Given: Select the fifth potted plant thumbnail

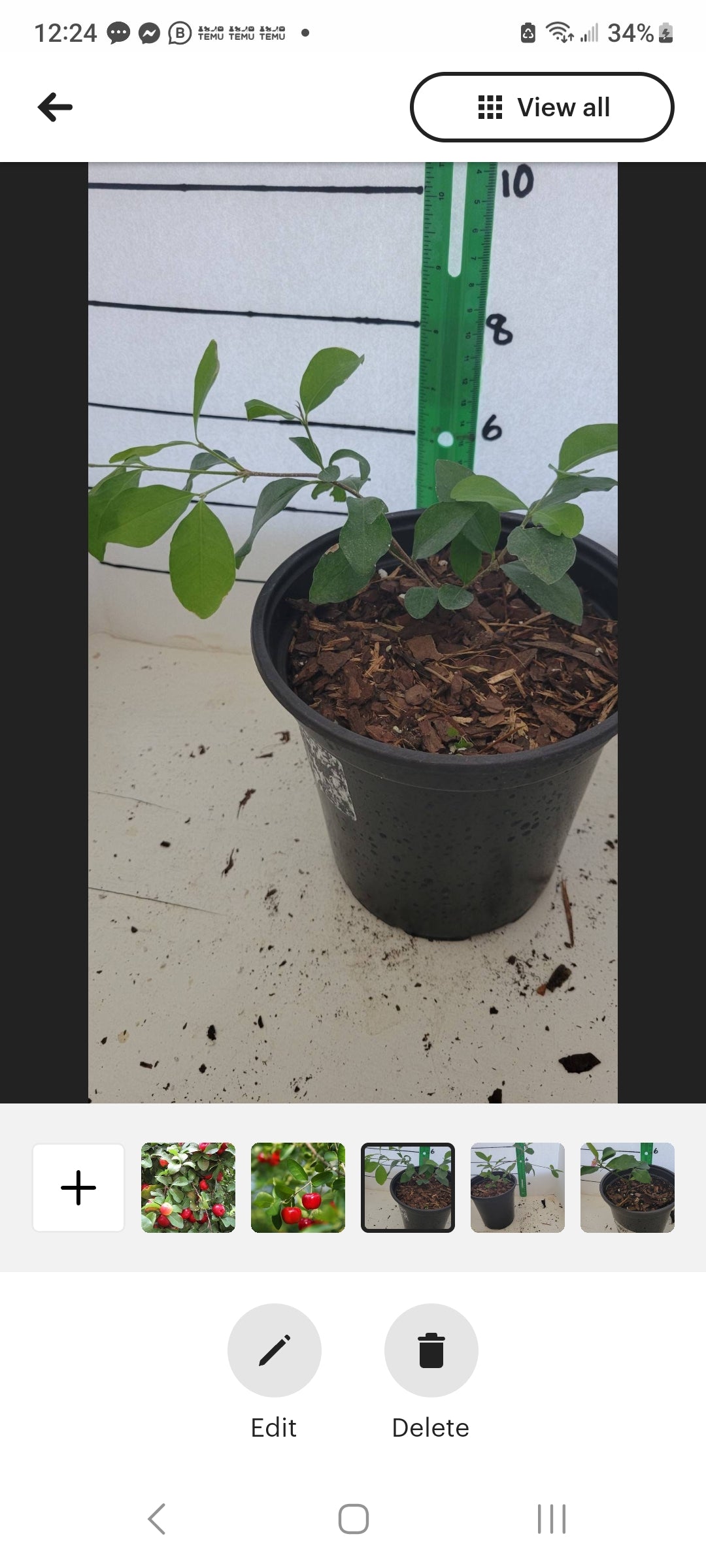Looking at the screenshot, I should pyautogui.click(x=628, y=1187).
